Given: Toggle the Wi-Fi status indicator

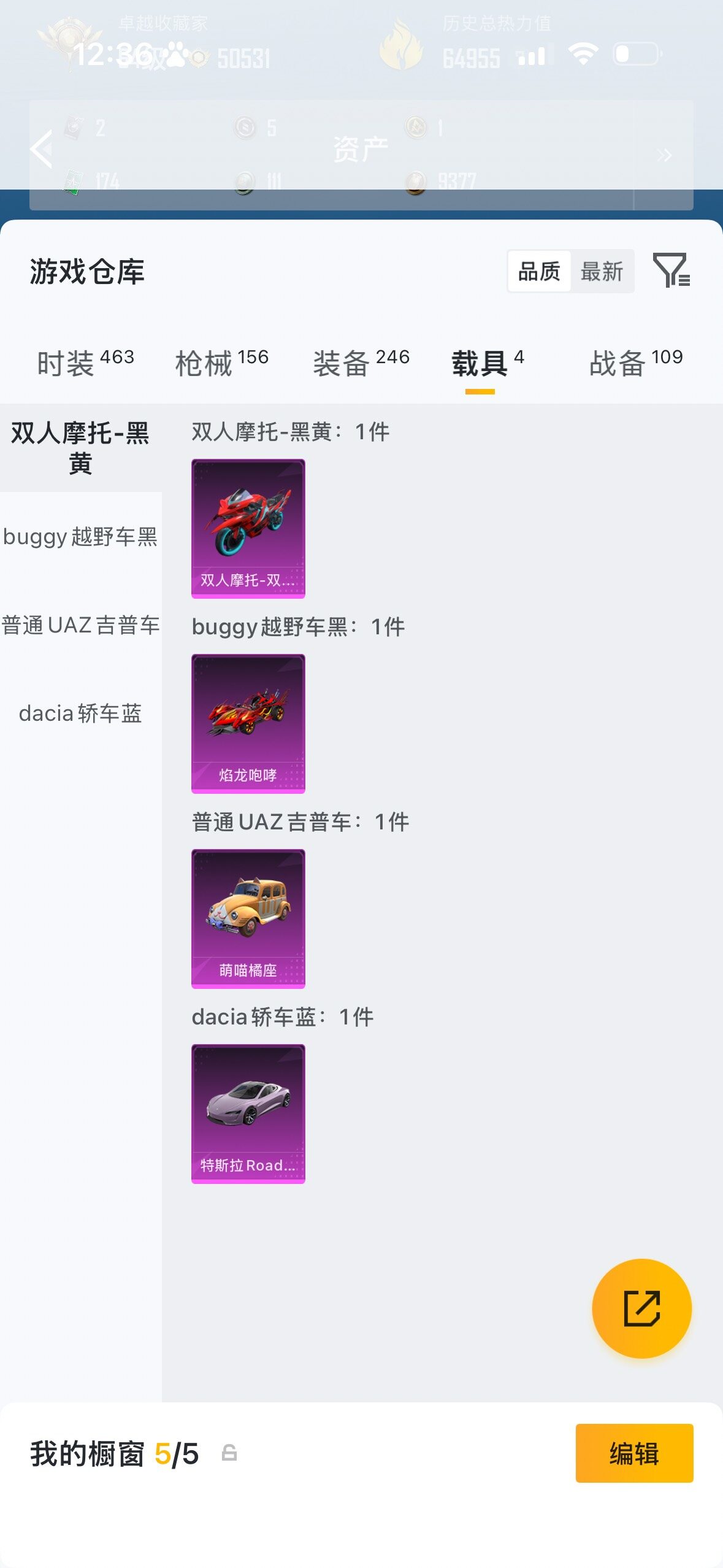Looking at the screenshot, I should 583,54.
